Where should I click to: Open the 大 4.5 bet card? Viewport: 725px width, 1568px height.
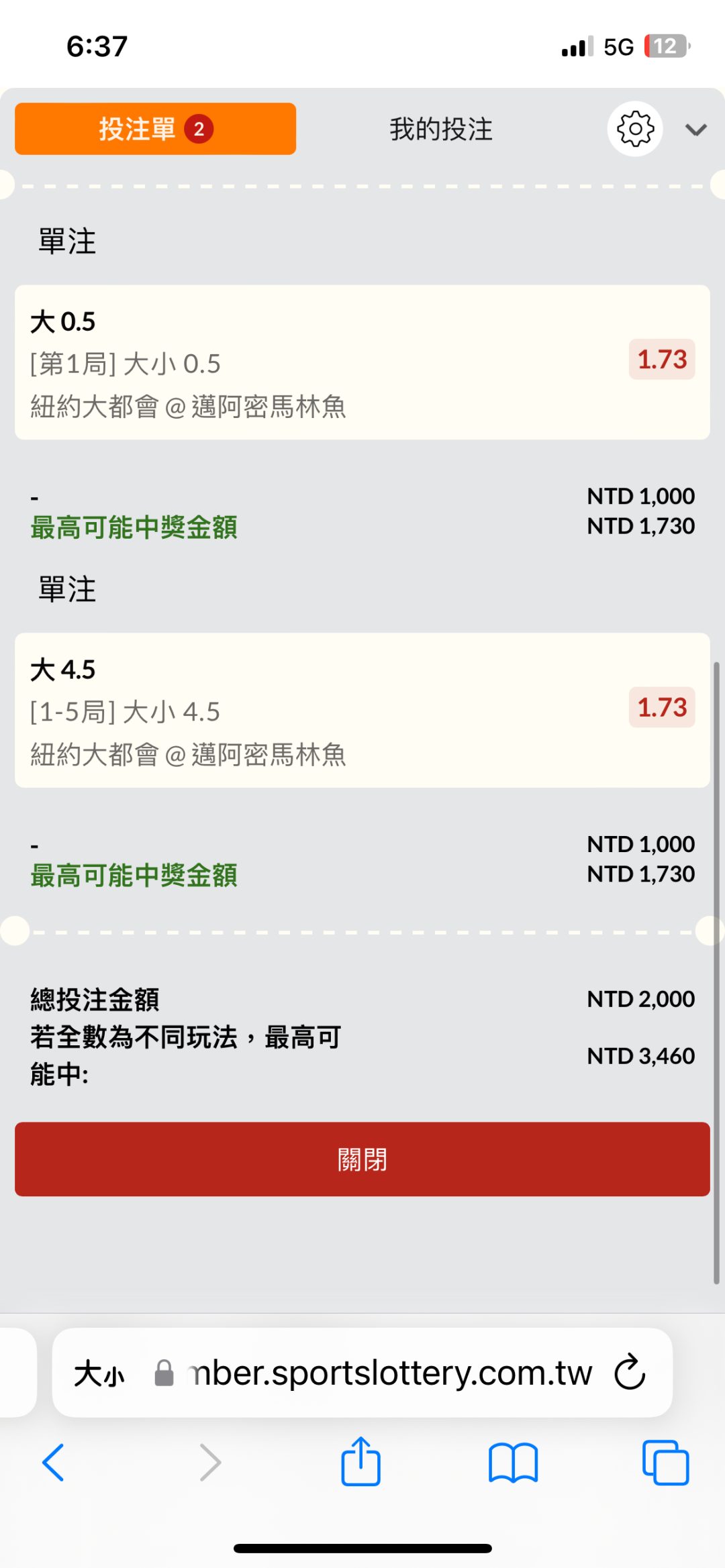click(362, 710)
